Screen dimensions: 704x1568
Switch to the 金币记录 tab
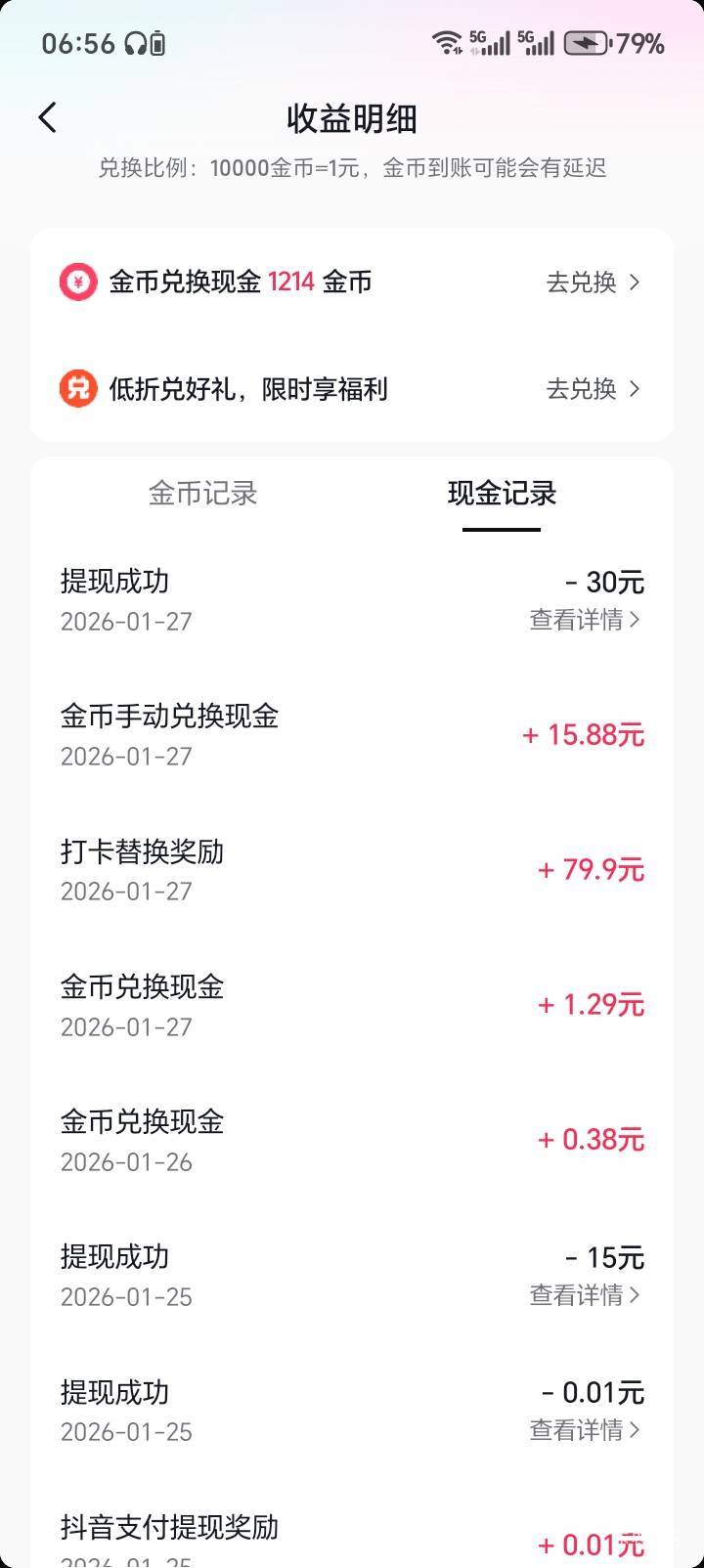pyautogui.click(x=202, y=493)
